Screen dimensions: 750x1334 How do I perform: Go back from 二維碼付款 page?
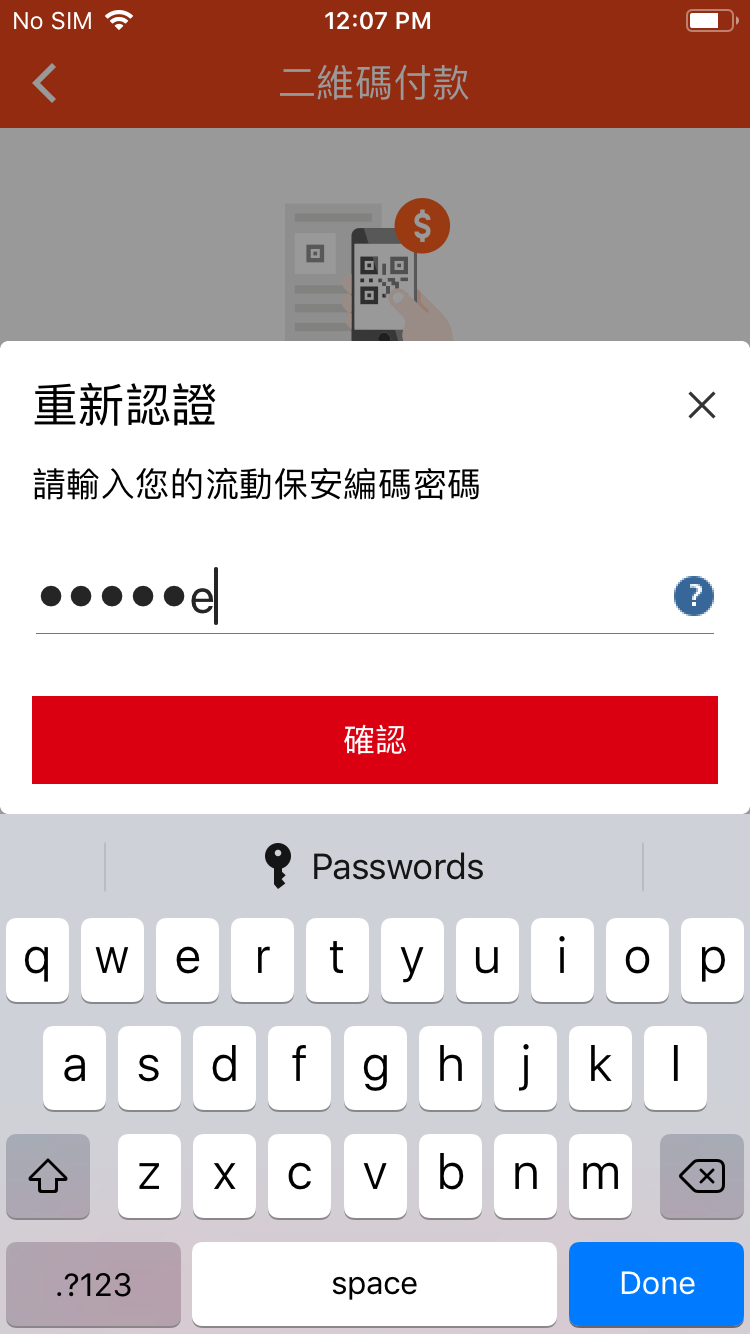[44, 83]
